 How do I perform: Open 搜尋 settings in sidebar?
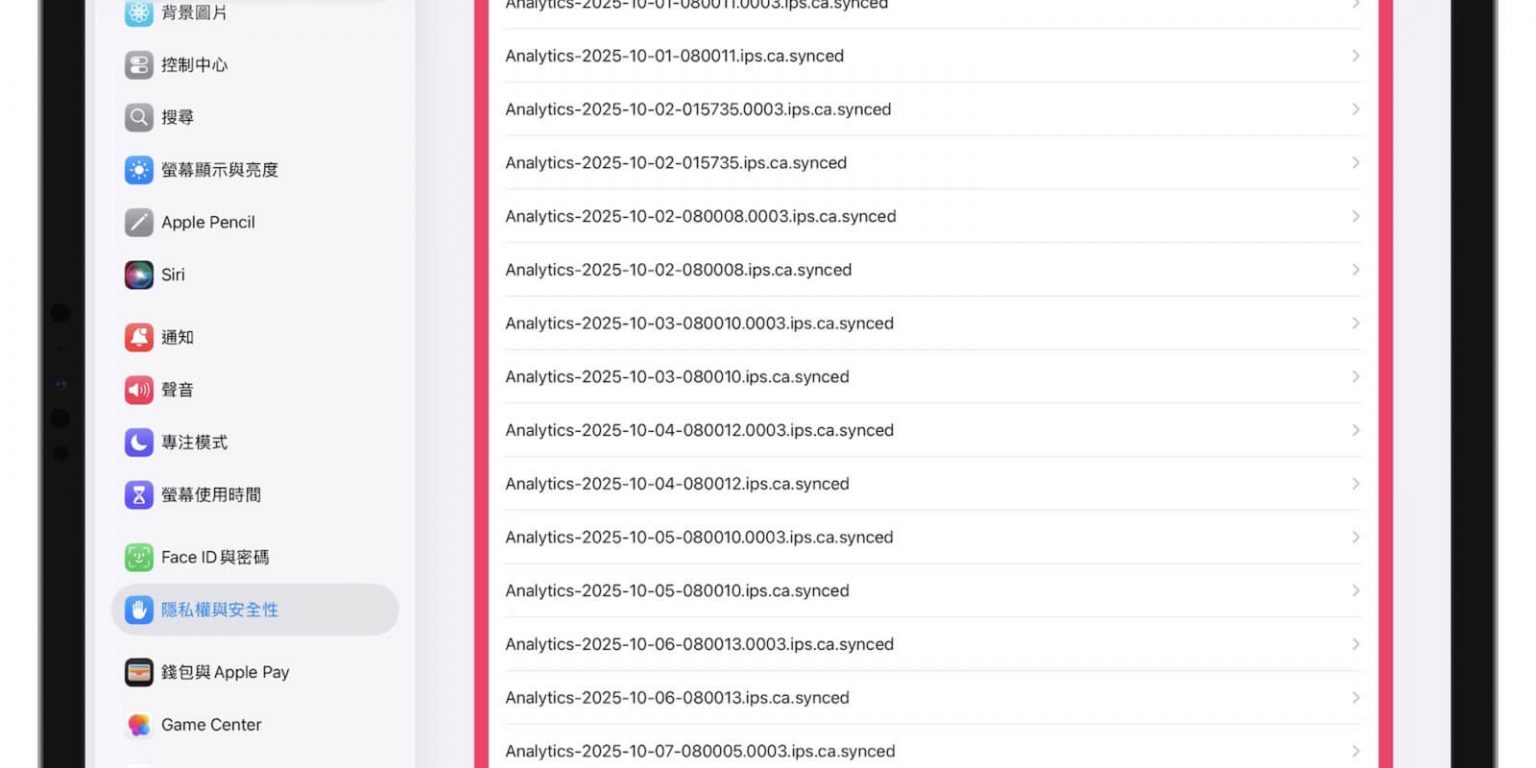pos(178,117)
